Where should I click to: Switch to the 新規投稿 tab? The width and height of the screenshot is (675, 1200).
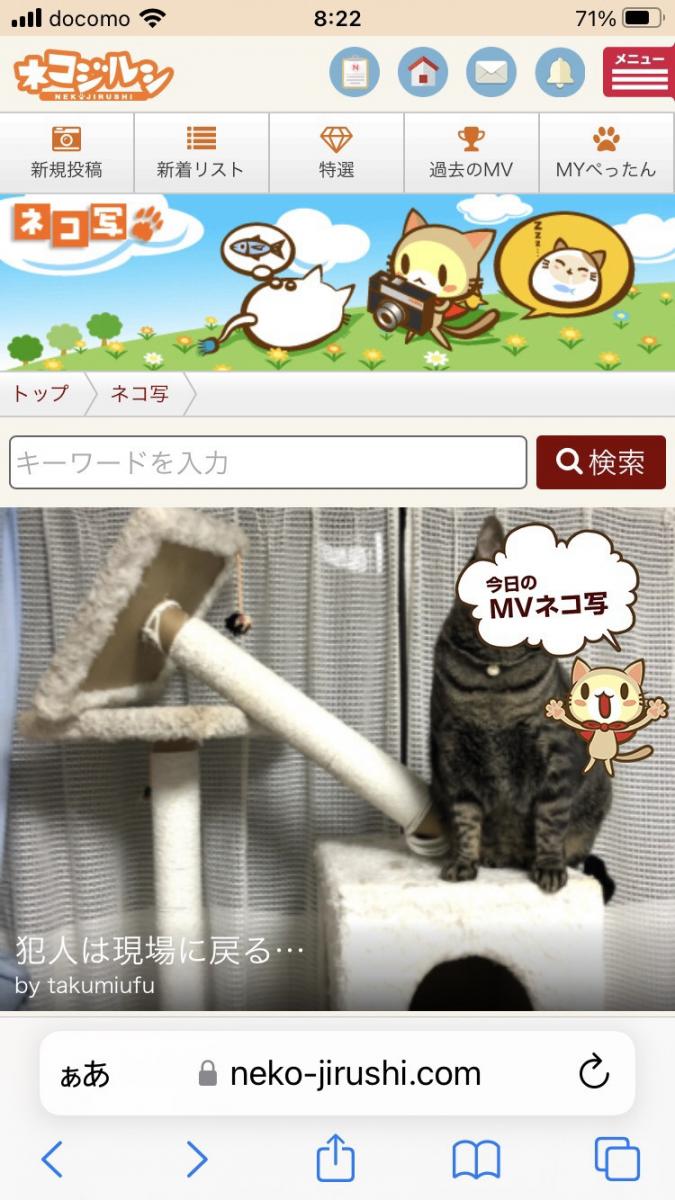67,153
